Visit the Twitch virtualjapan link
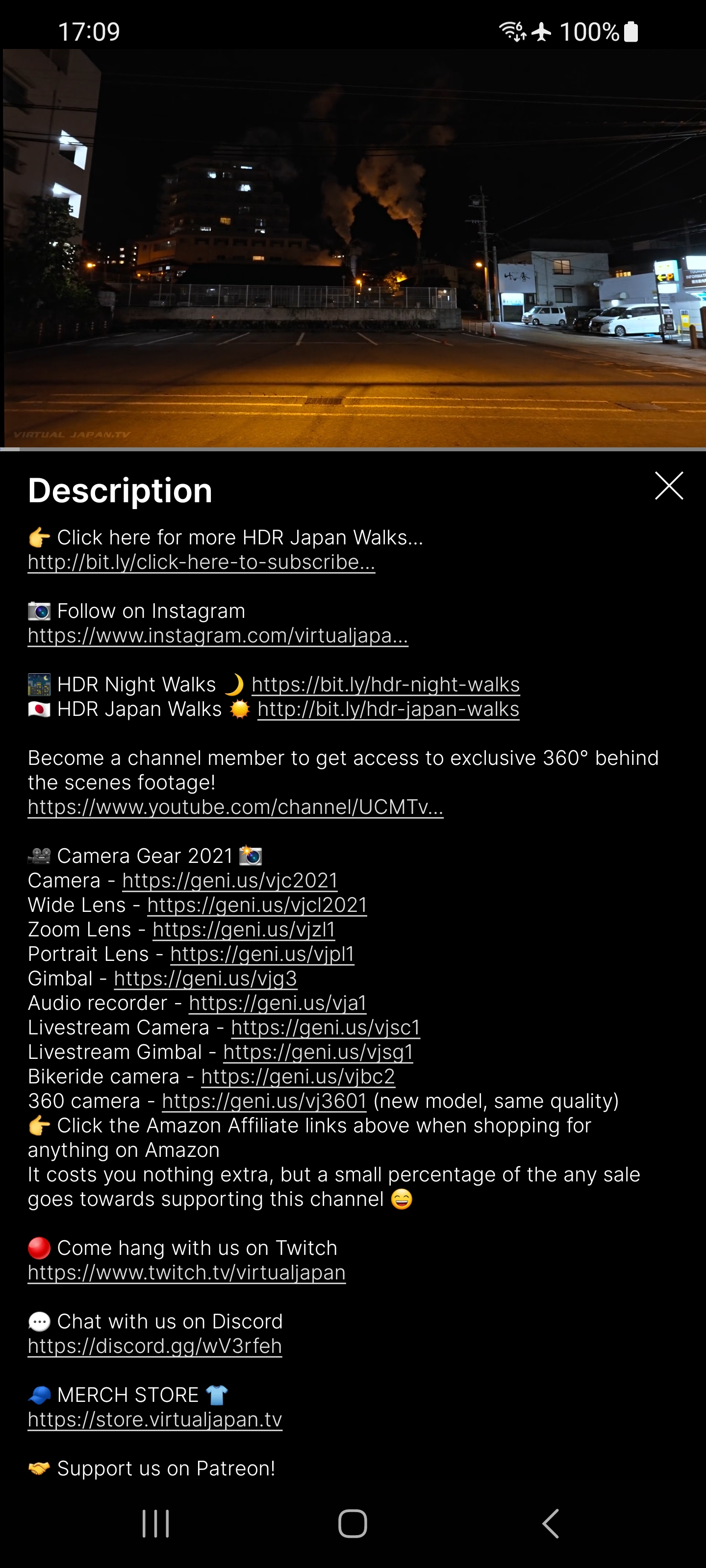 [x=186, y=1273]
